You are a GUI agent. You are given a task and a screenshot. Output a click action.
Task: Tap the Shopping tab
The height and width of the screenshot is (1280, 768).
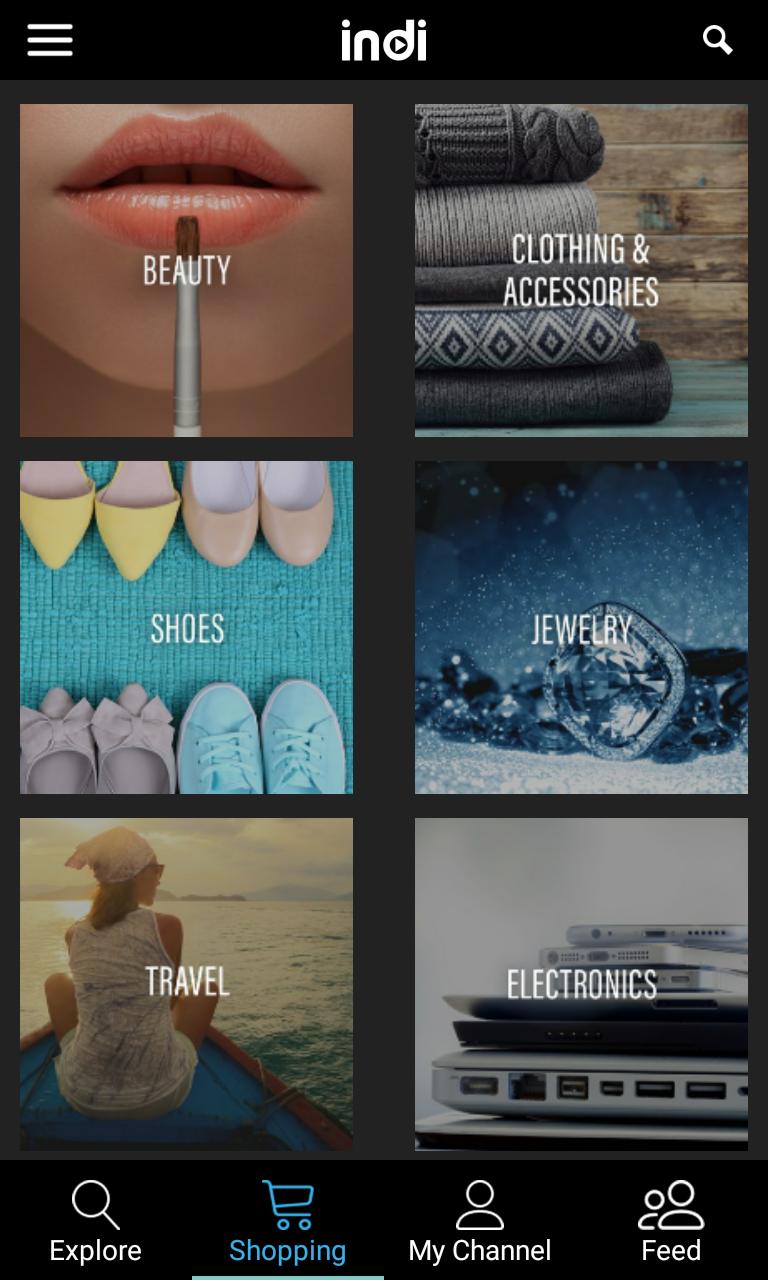[x=288, y=1222]
